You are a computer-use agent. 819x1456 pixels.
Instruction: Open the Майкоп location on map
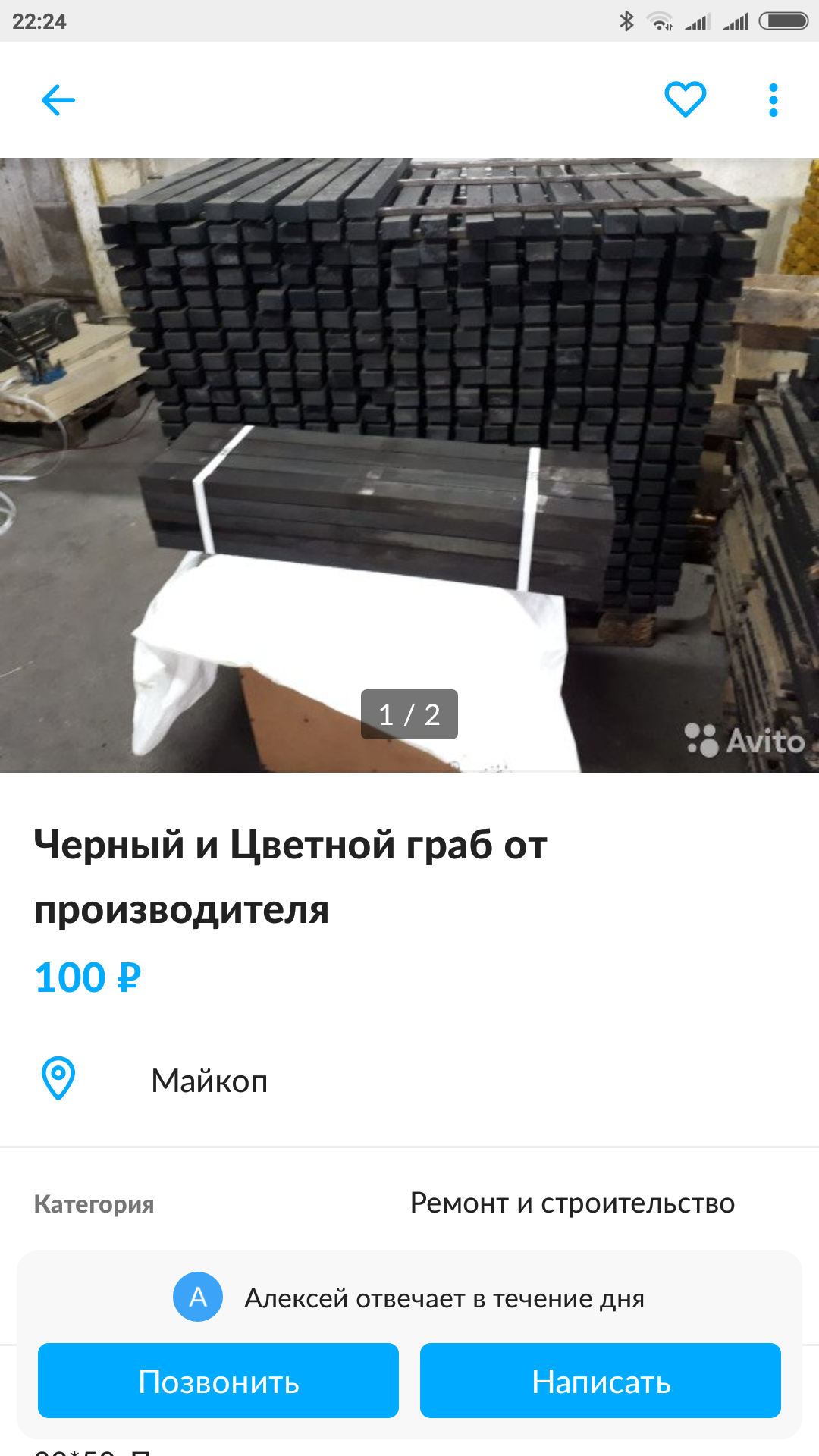pos(209,1081)
